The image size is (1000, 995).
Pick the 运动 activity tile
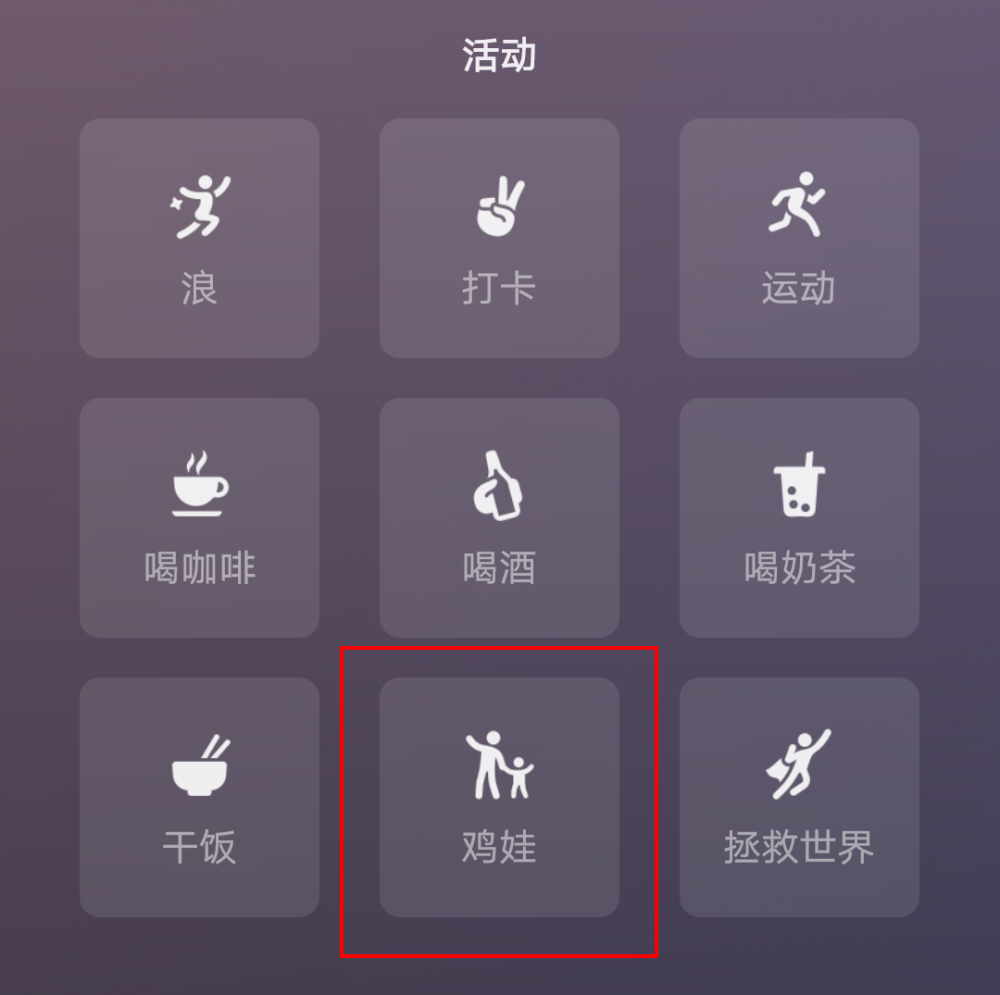799,238
